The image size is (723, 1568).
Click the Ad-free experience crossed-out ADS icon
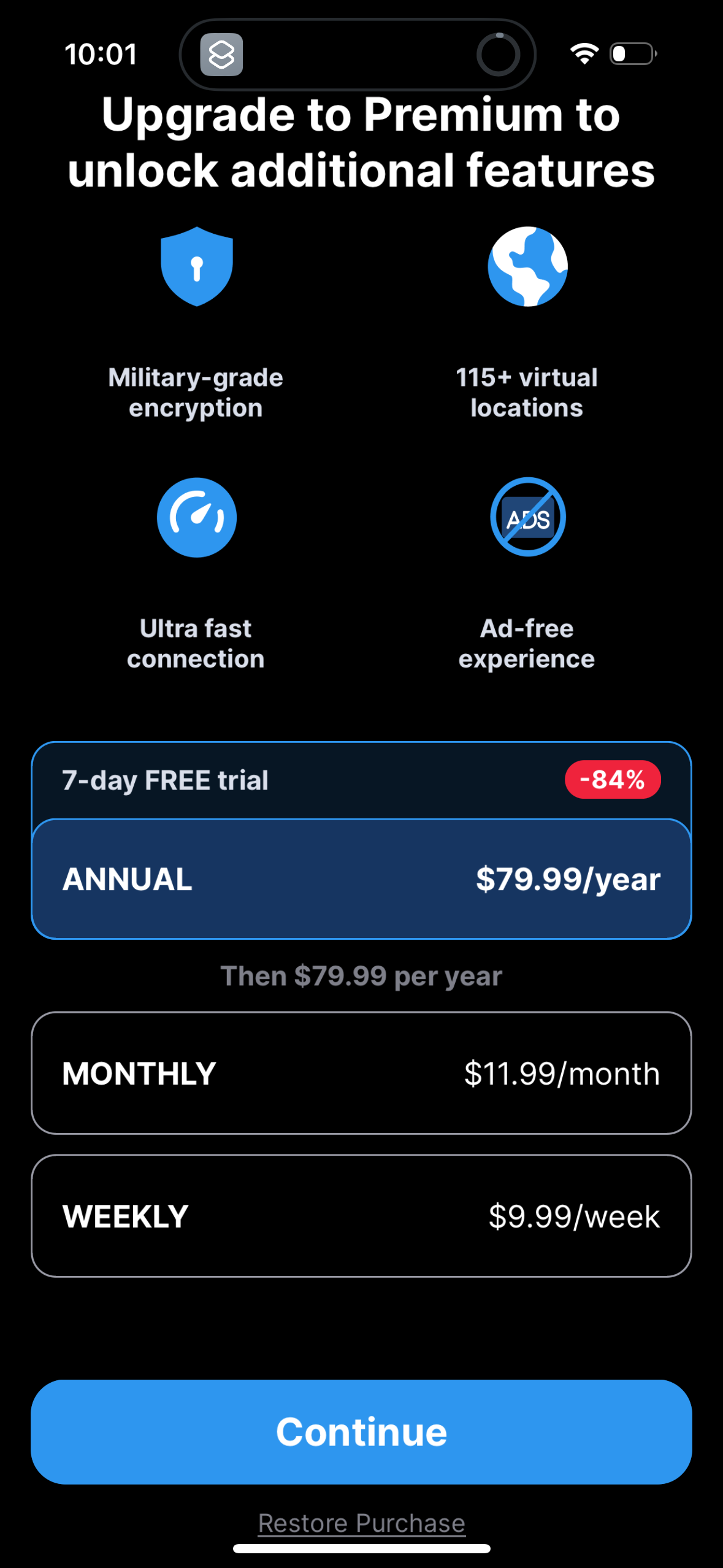point(527,517)
